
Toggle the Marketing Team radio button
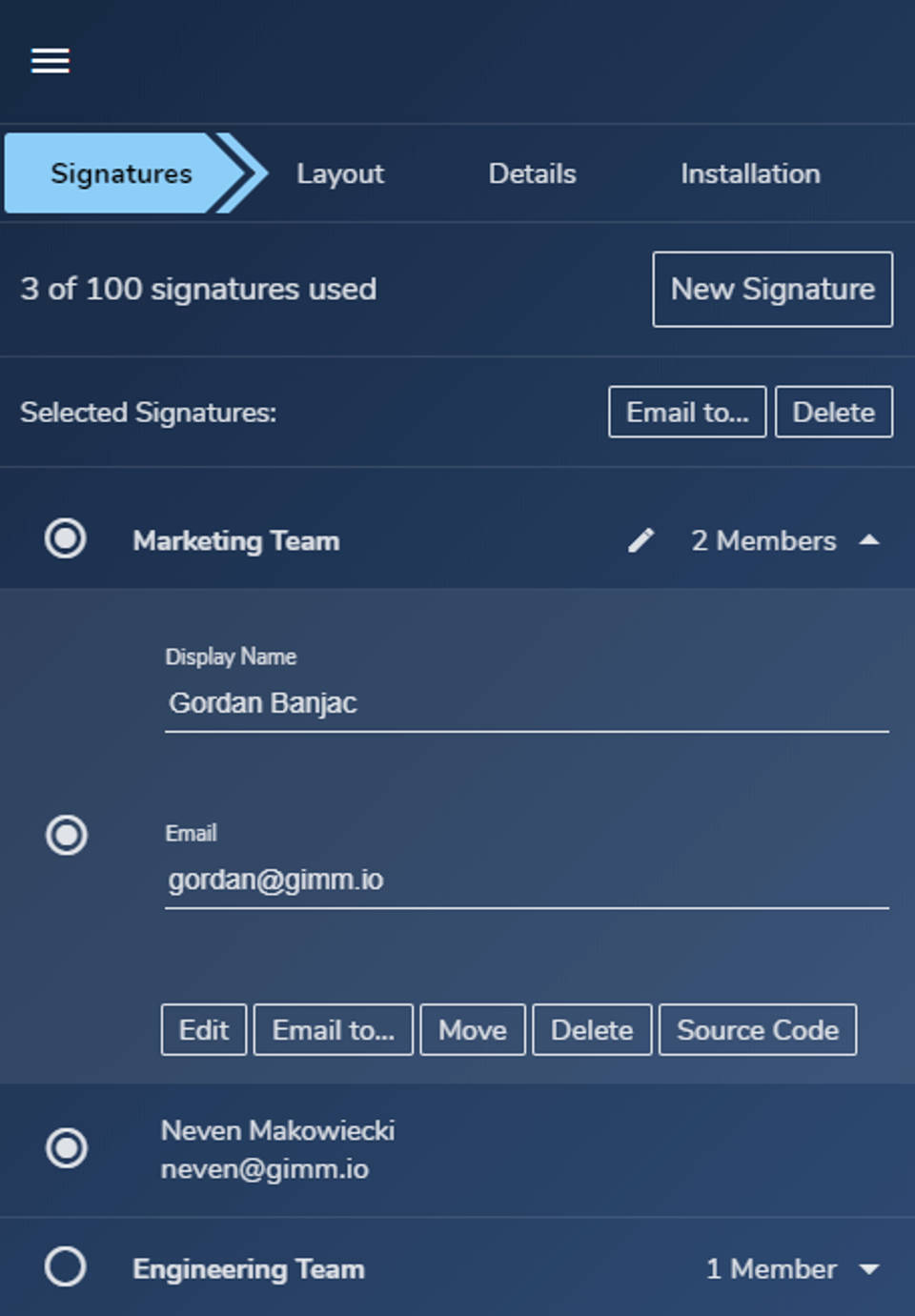[66, 539]
